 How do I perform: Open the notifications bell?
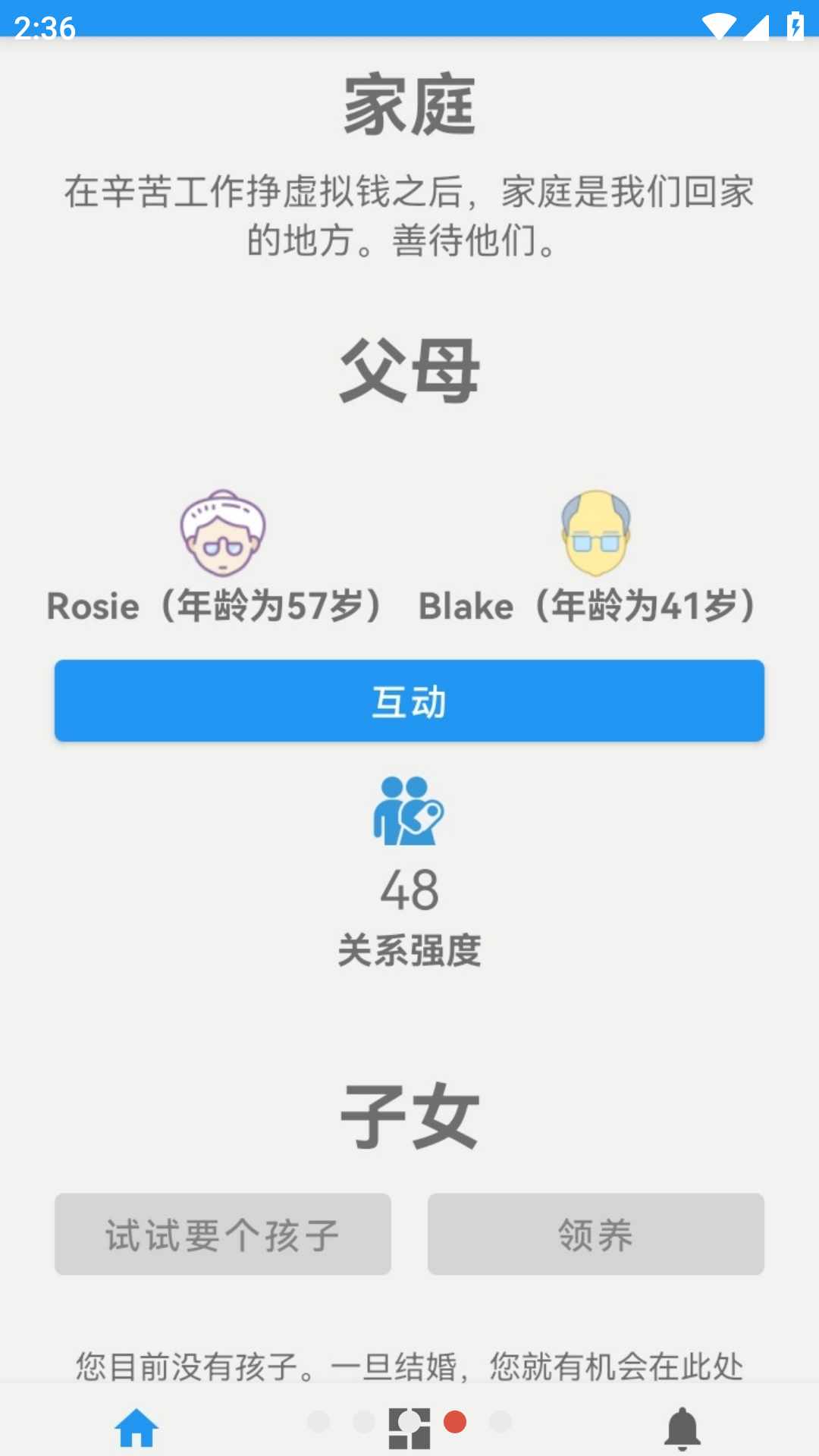[x=682, y=1427]
